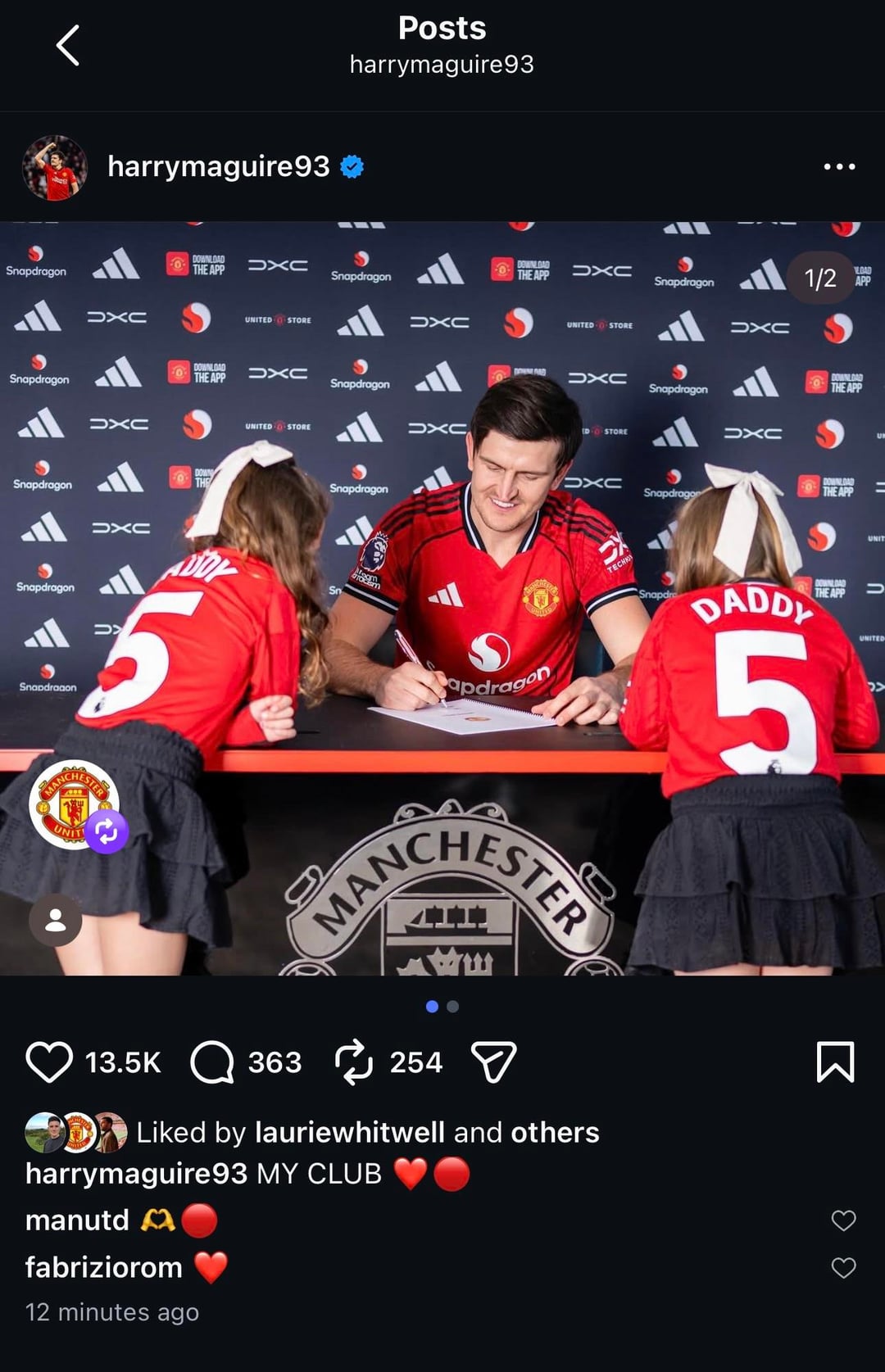Share post via the send icon

(x=493, y=1062)
